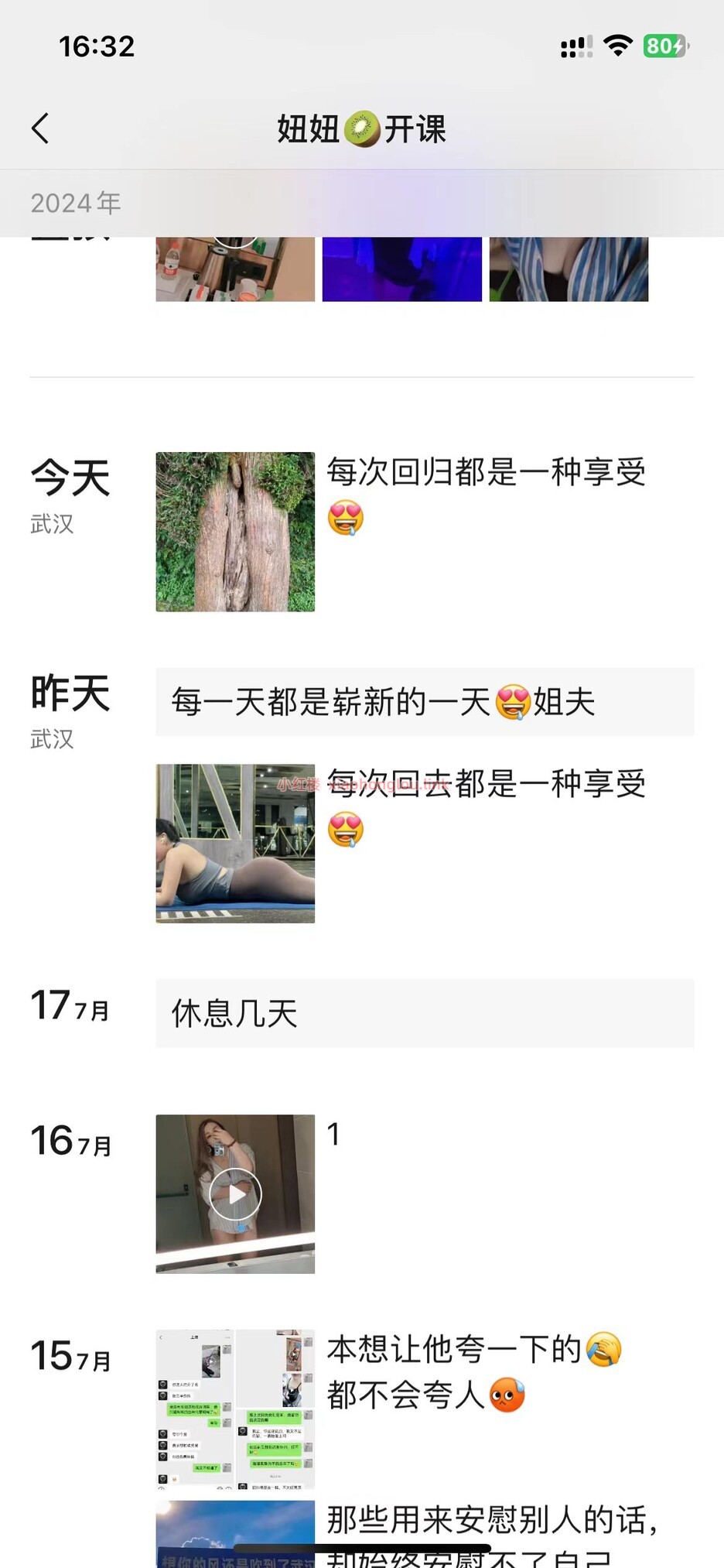Open today's post with the tree trunk photo
The height and width of the screenshot is (1568, 724).
[x=235, y=532]
